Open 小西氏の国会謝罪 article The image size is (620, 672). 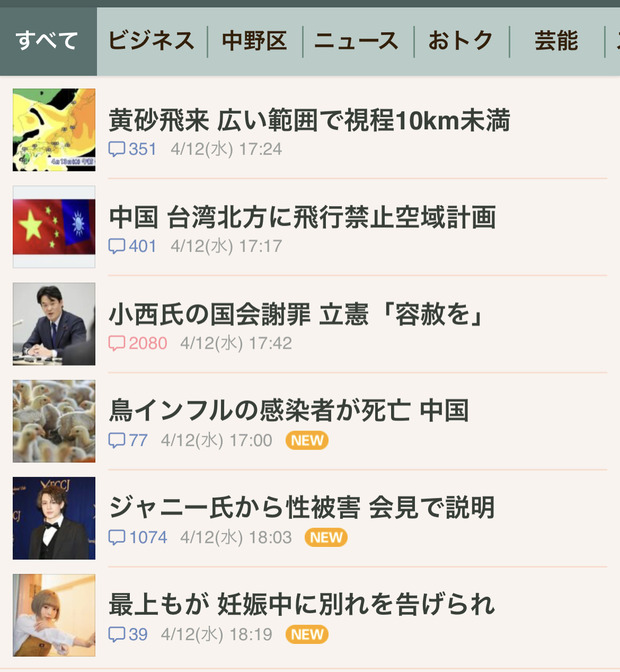(296, 314)
